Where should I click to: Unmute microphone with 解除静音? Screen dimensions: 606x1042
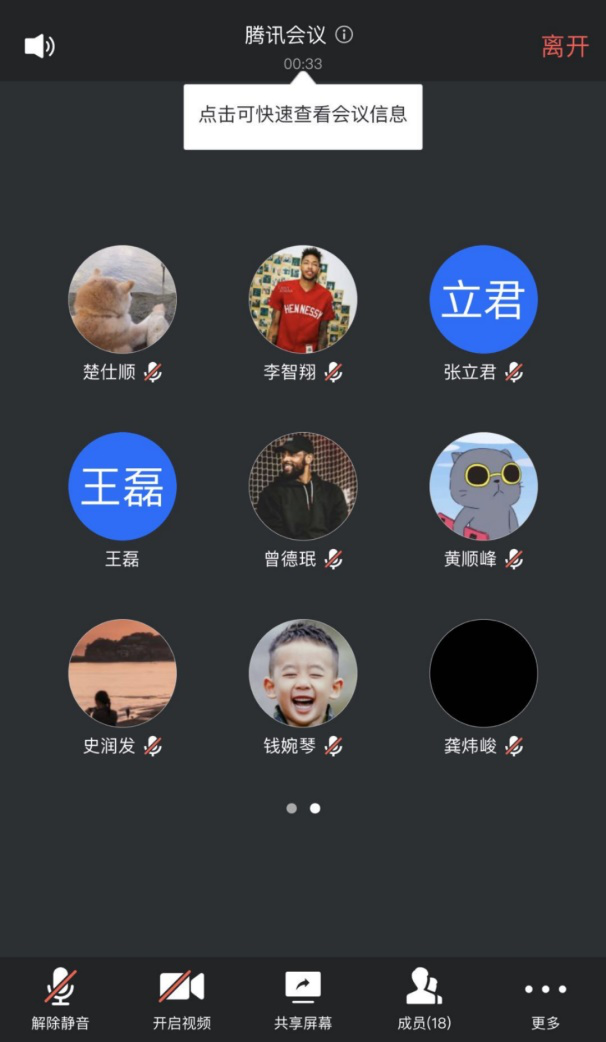(x=60, y=999)
